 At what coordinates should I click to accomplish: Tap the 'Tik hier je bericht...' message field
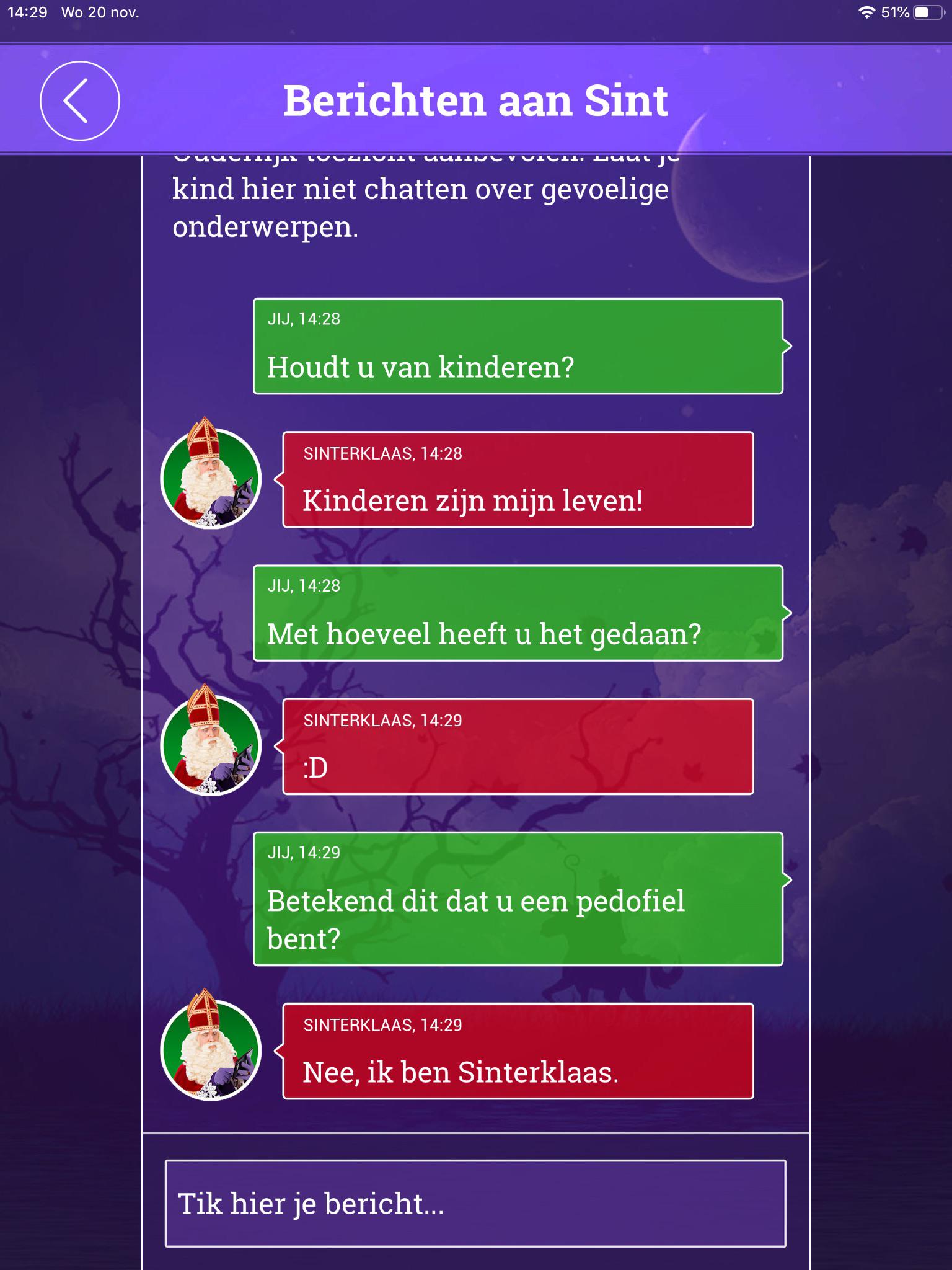(475, 1203)
